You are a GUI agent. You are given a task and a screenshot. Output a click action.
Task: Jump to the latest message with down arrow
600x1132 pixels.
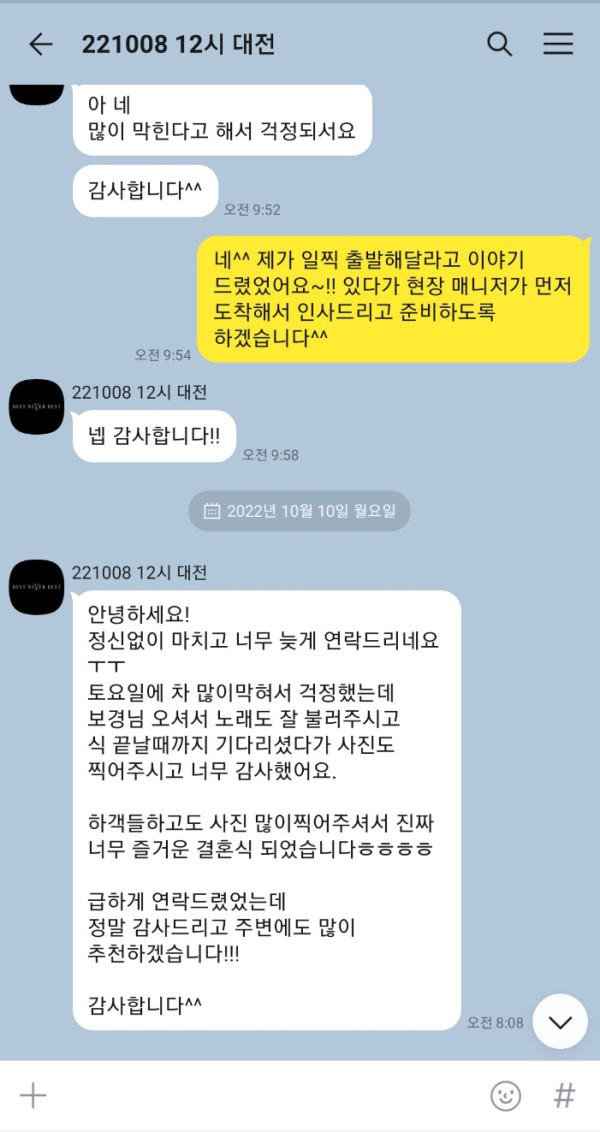click(560, 1021)
